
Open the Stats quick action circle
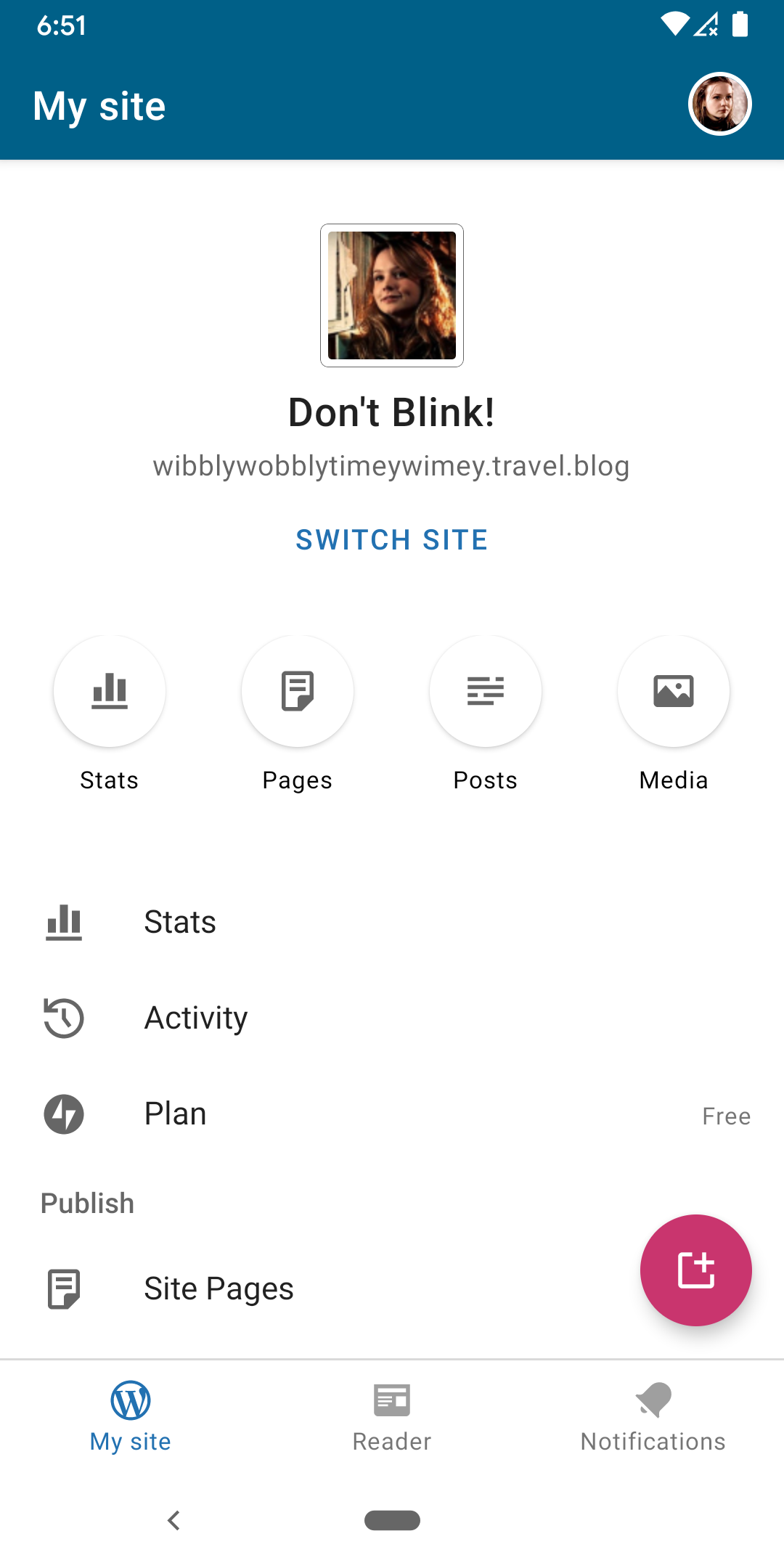[110, 691]
